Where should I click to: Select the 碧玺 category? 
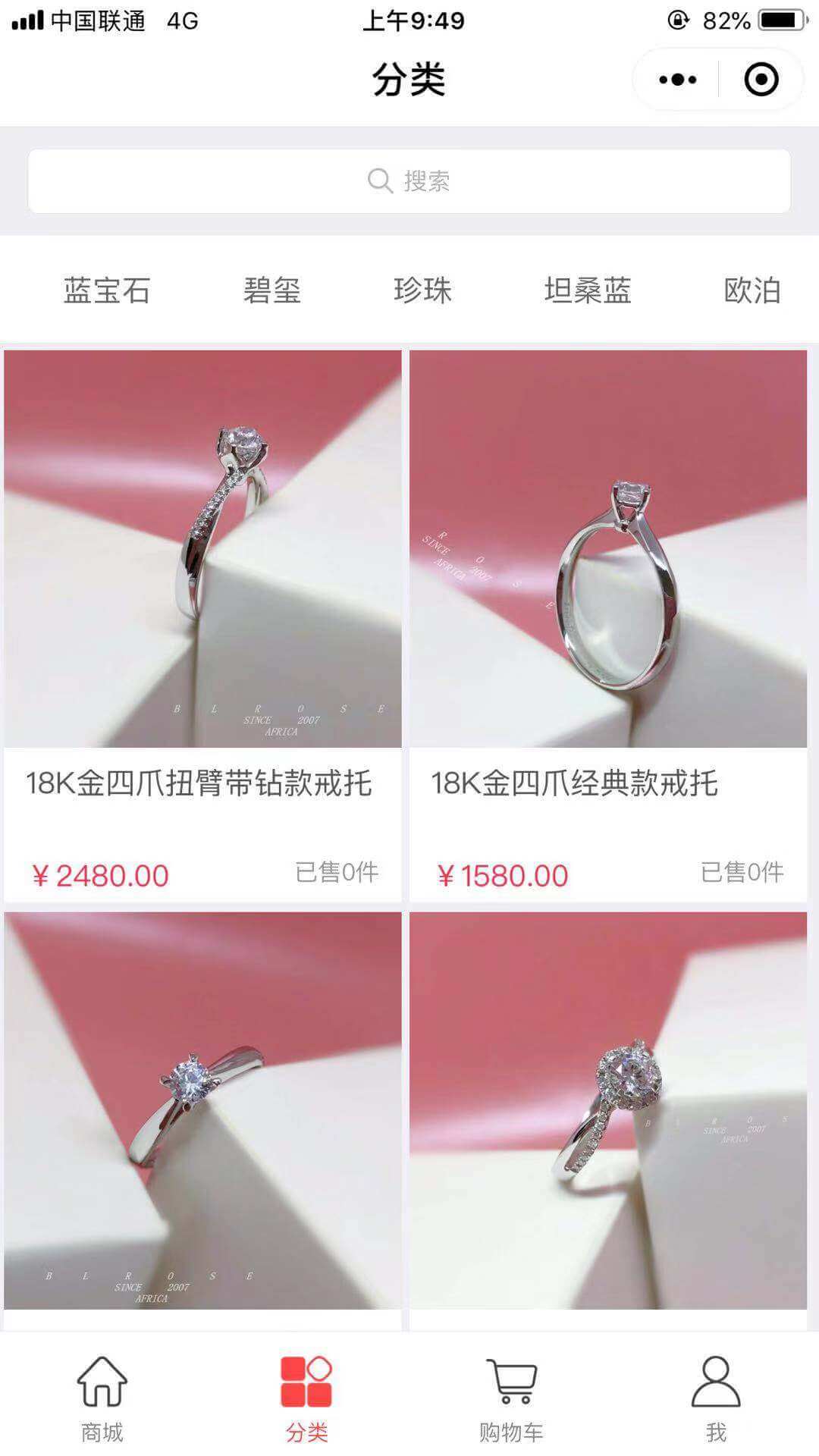point(272,290)
